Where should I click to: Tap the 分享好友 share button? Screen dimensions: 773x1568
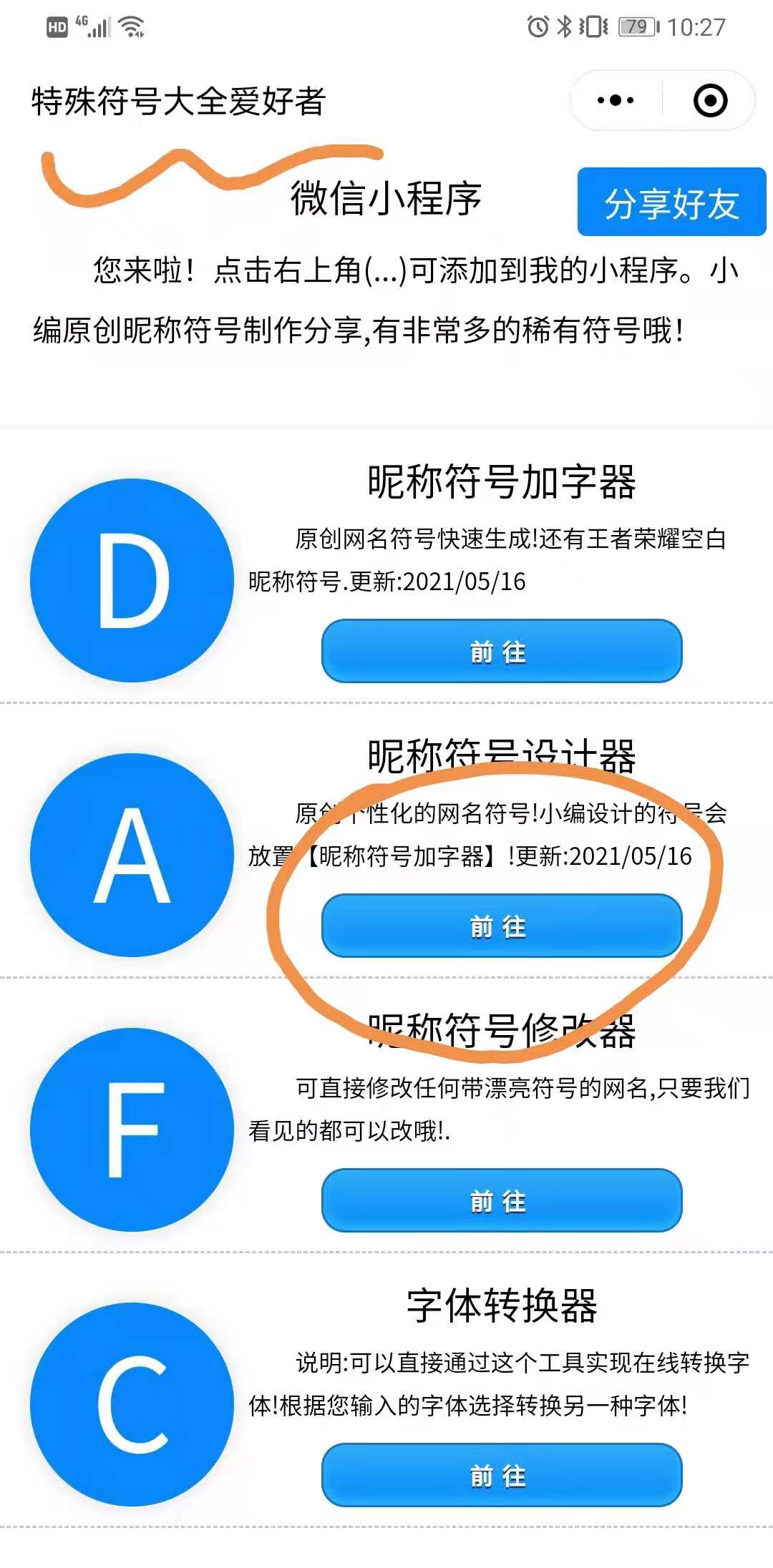(x=671, y=202)
